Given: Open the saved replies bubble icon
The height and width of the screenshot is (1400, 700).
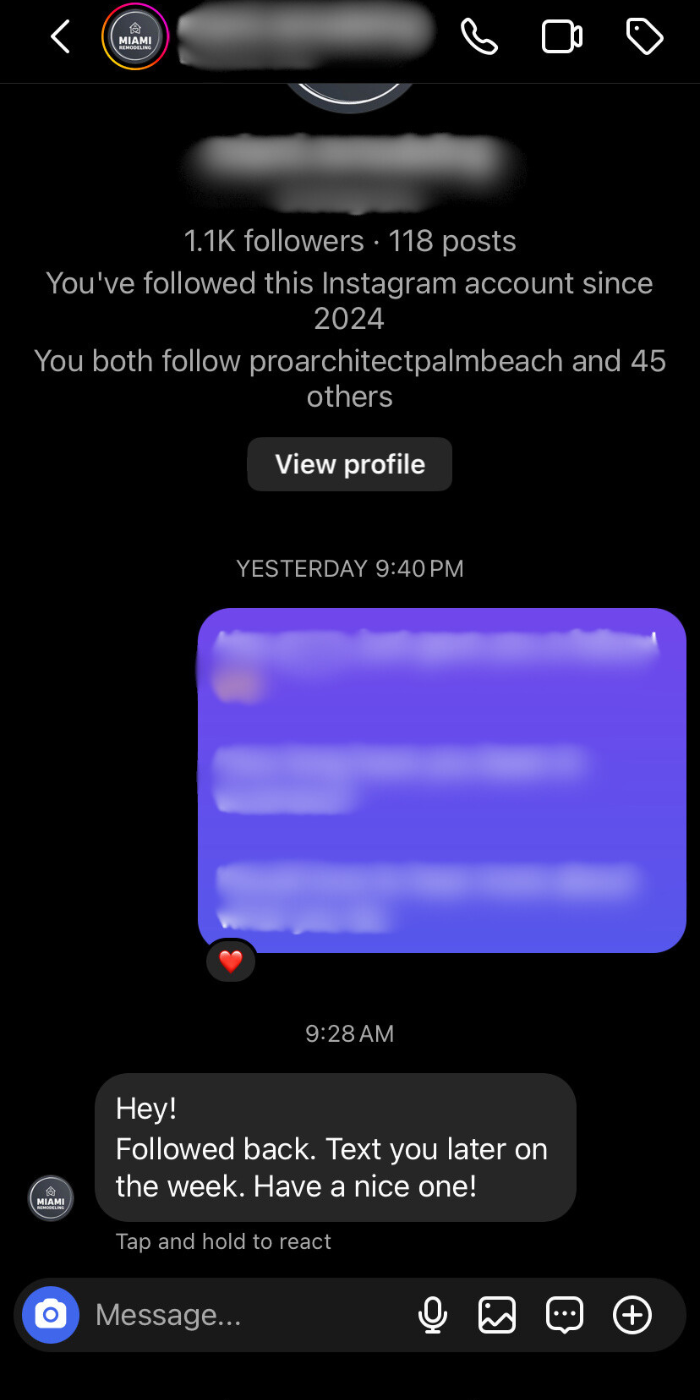Looking at the screenshot, I should coord(564,1314).
